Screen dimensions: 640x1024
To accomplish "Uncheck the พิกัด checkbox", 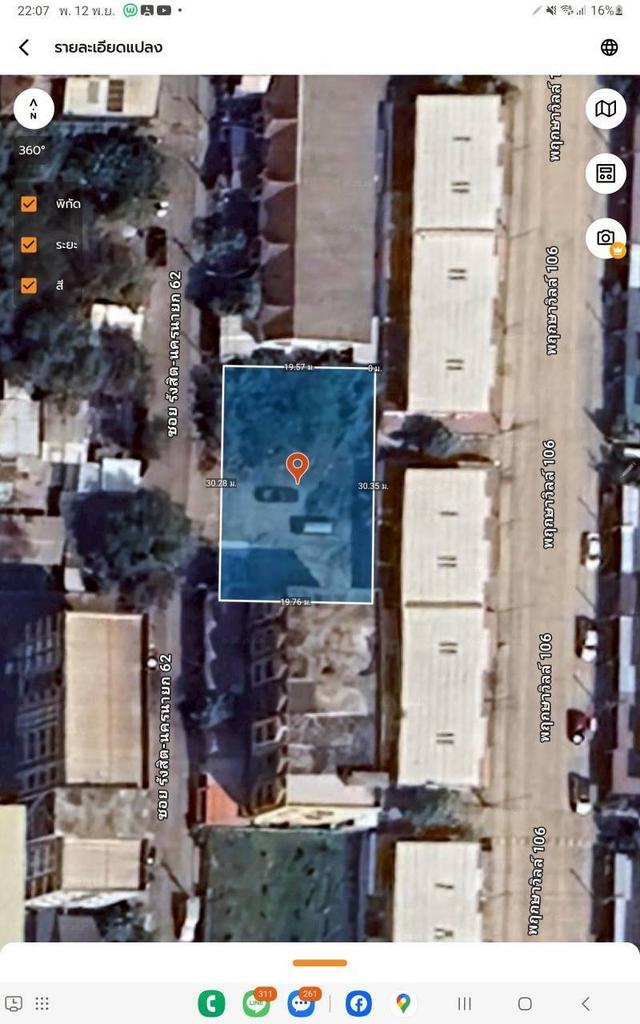I will click(x=29, y=204).
